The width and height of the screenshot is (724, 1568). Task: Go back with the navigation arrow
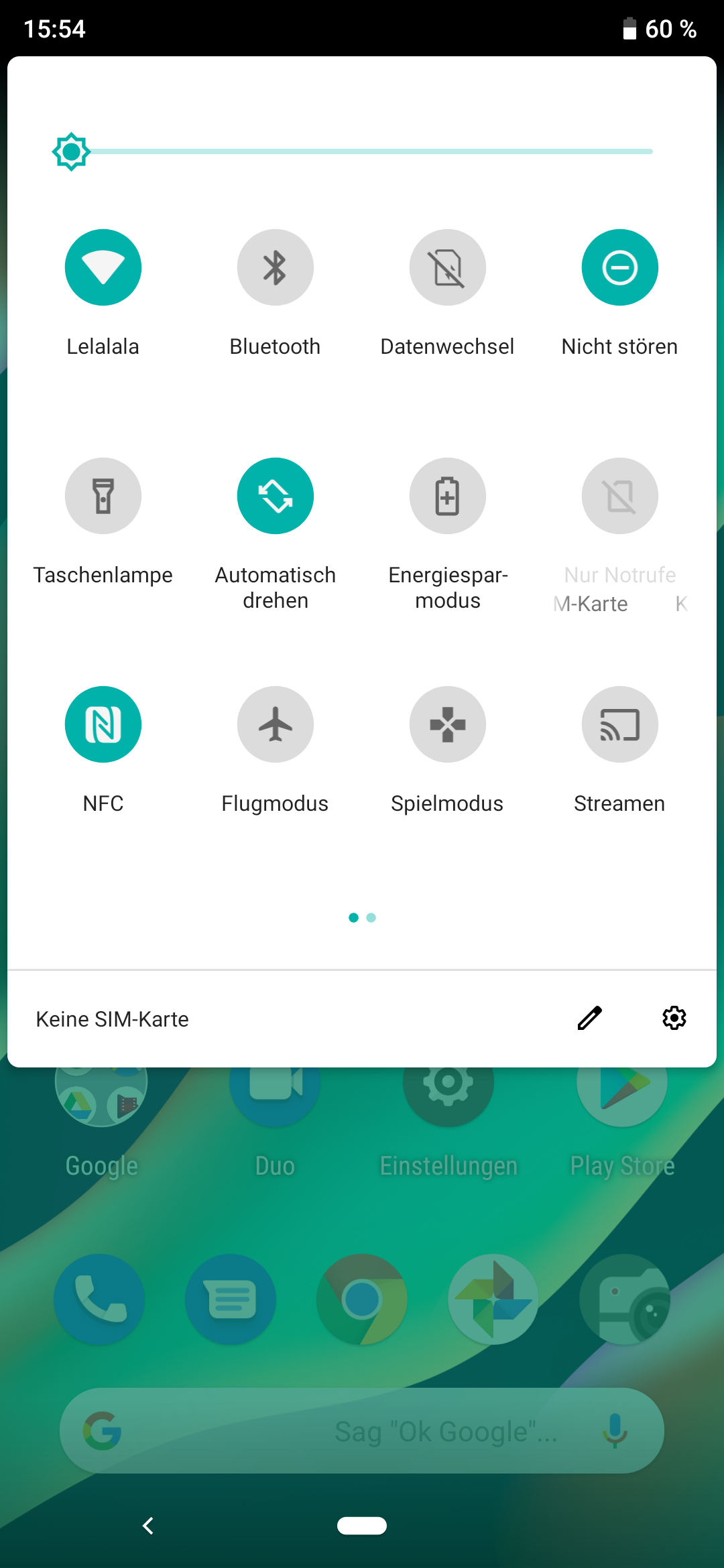tap(148, 1526)
